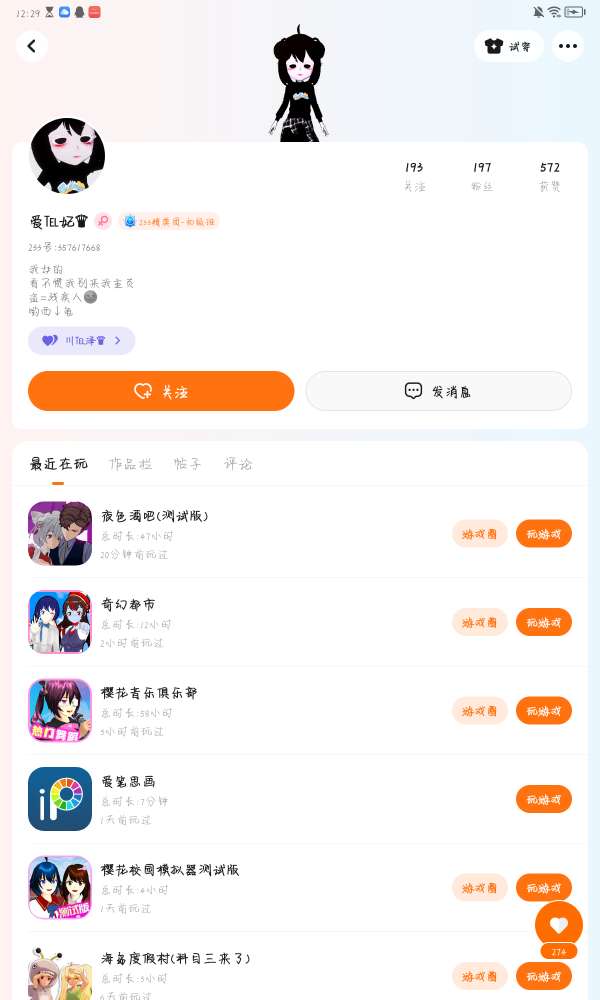Follow this user with 关注 button
This screenshot has width=600, height=1000.
[161, 391]
